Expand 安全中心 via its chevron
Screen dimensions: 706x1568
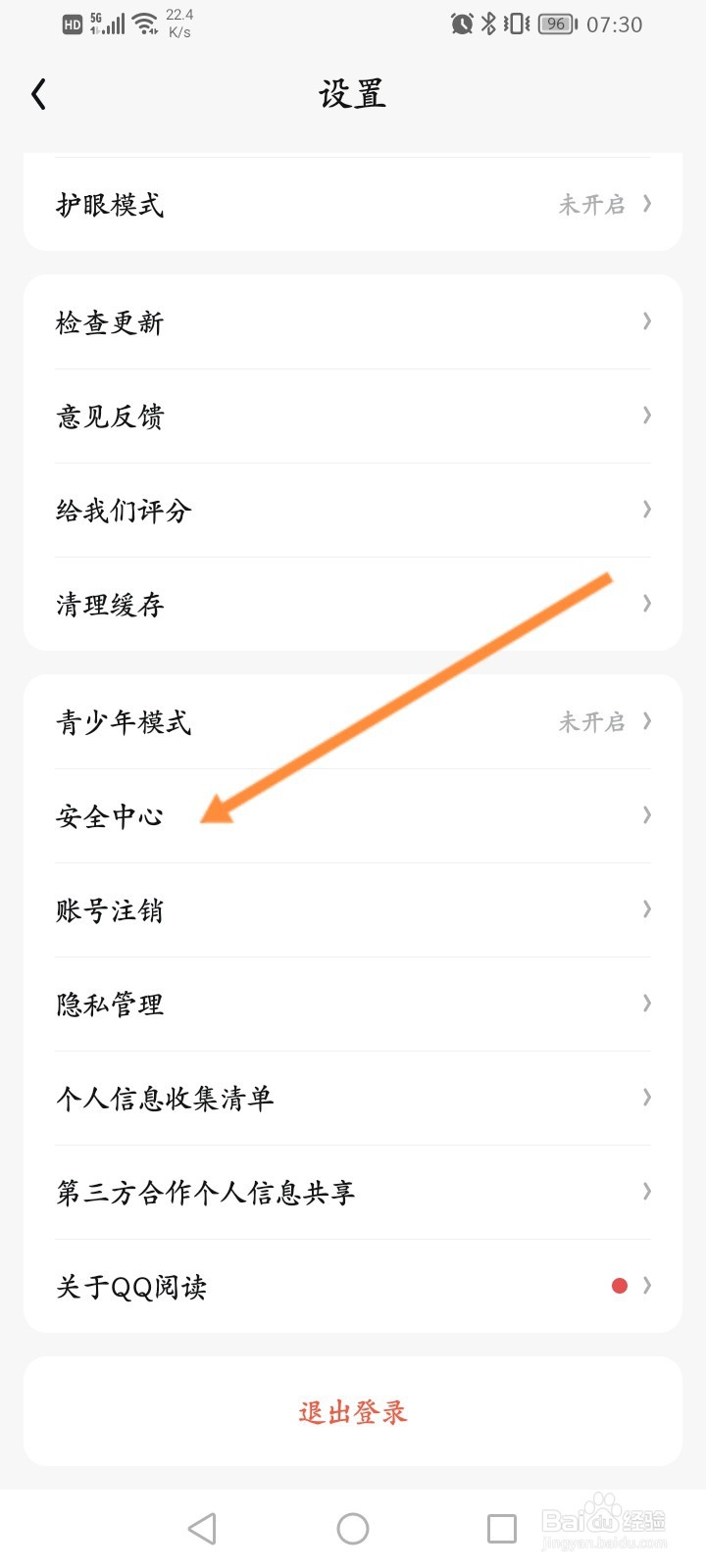pos(646,814)
